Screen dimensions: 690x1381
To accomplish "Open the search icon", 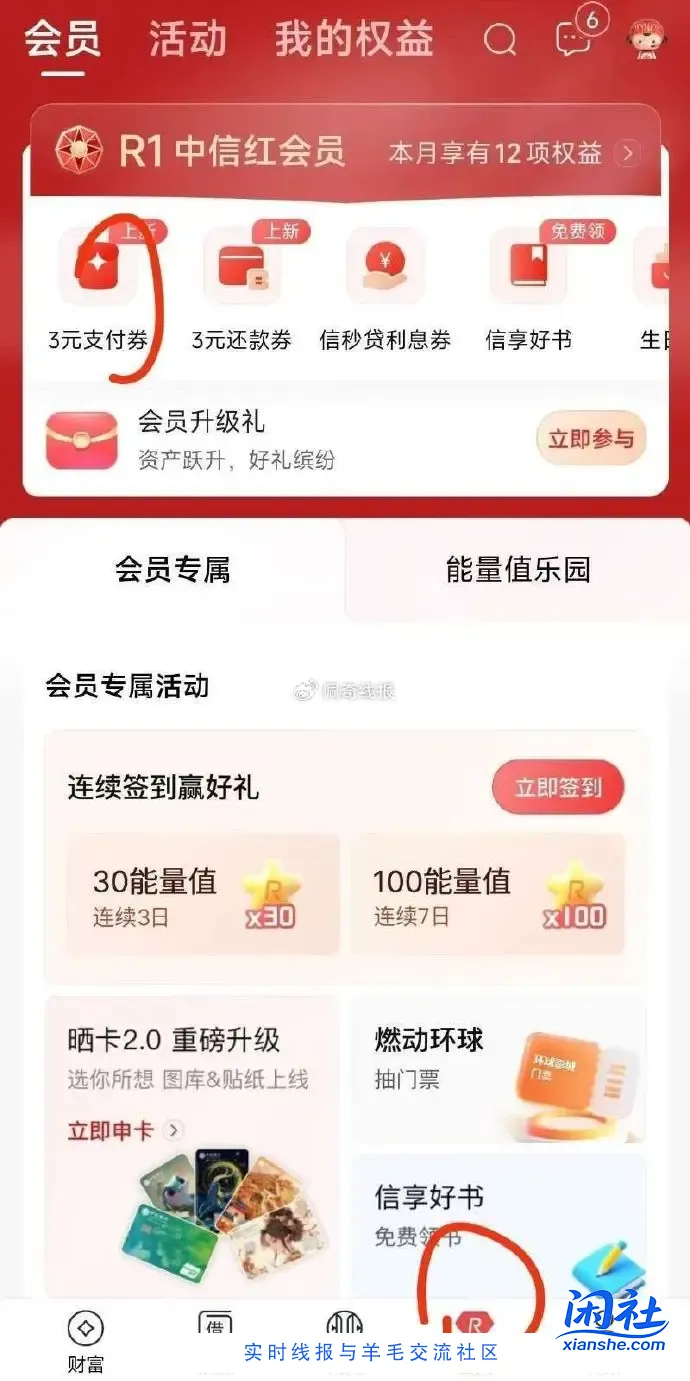I will 500,40.
